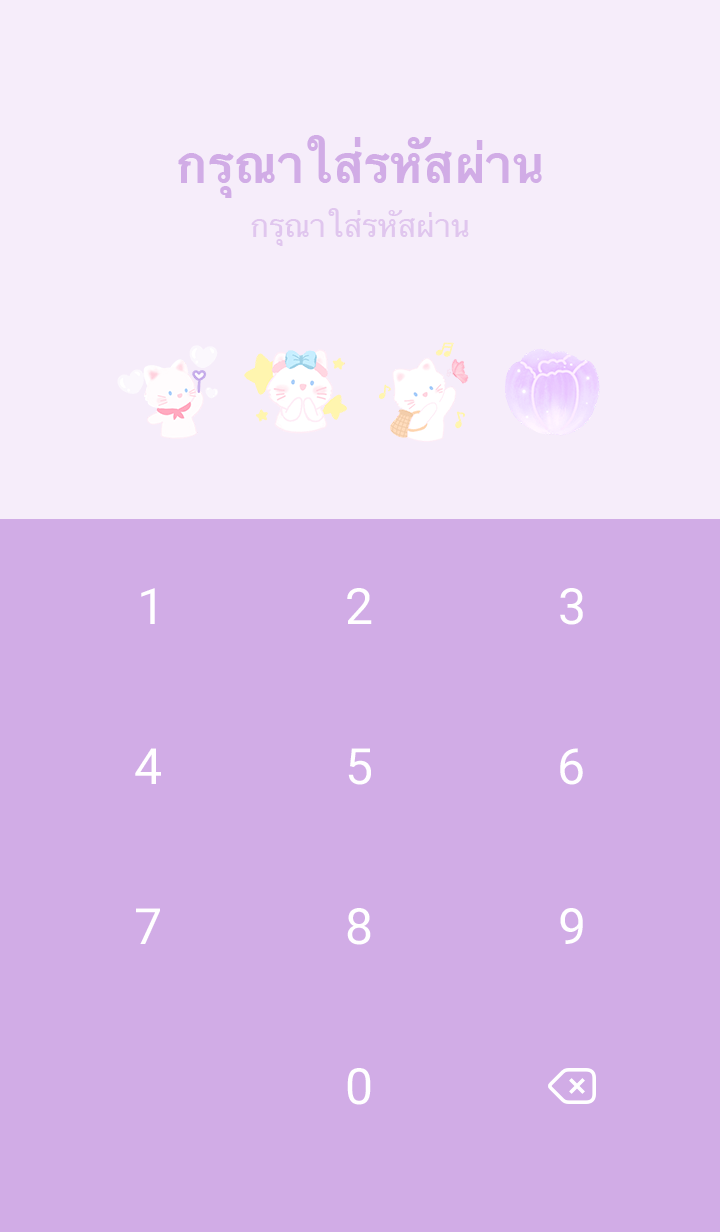Delete the last entered passcode digit

[572, 1086]
